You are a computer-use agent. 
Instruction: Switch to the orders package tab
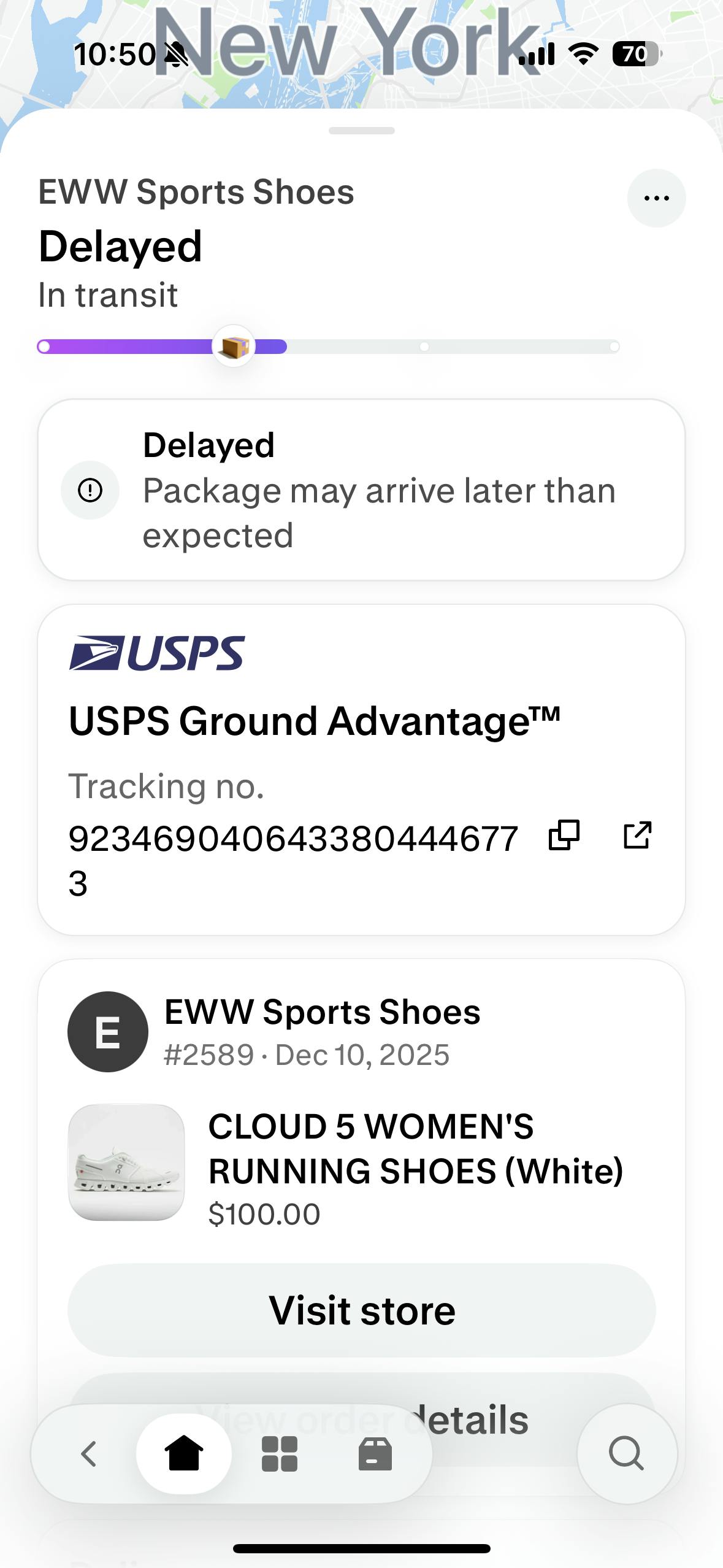coord(375,1453)
